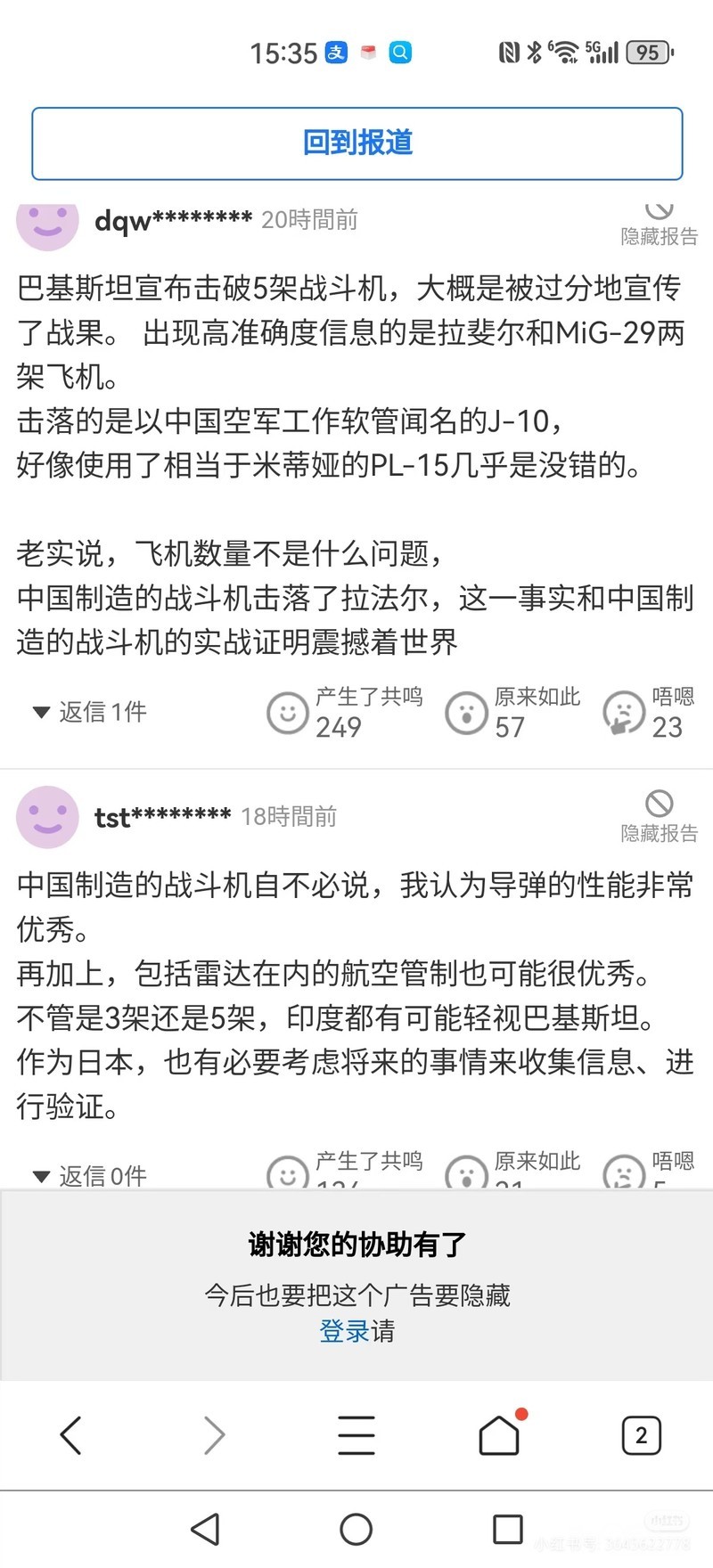
Task: Expand 返信 0件 under tst's comment
Action: point(89,1175)
